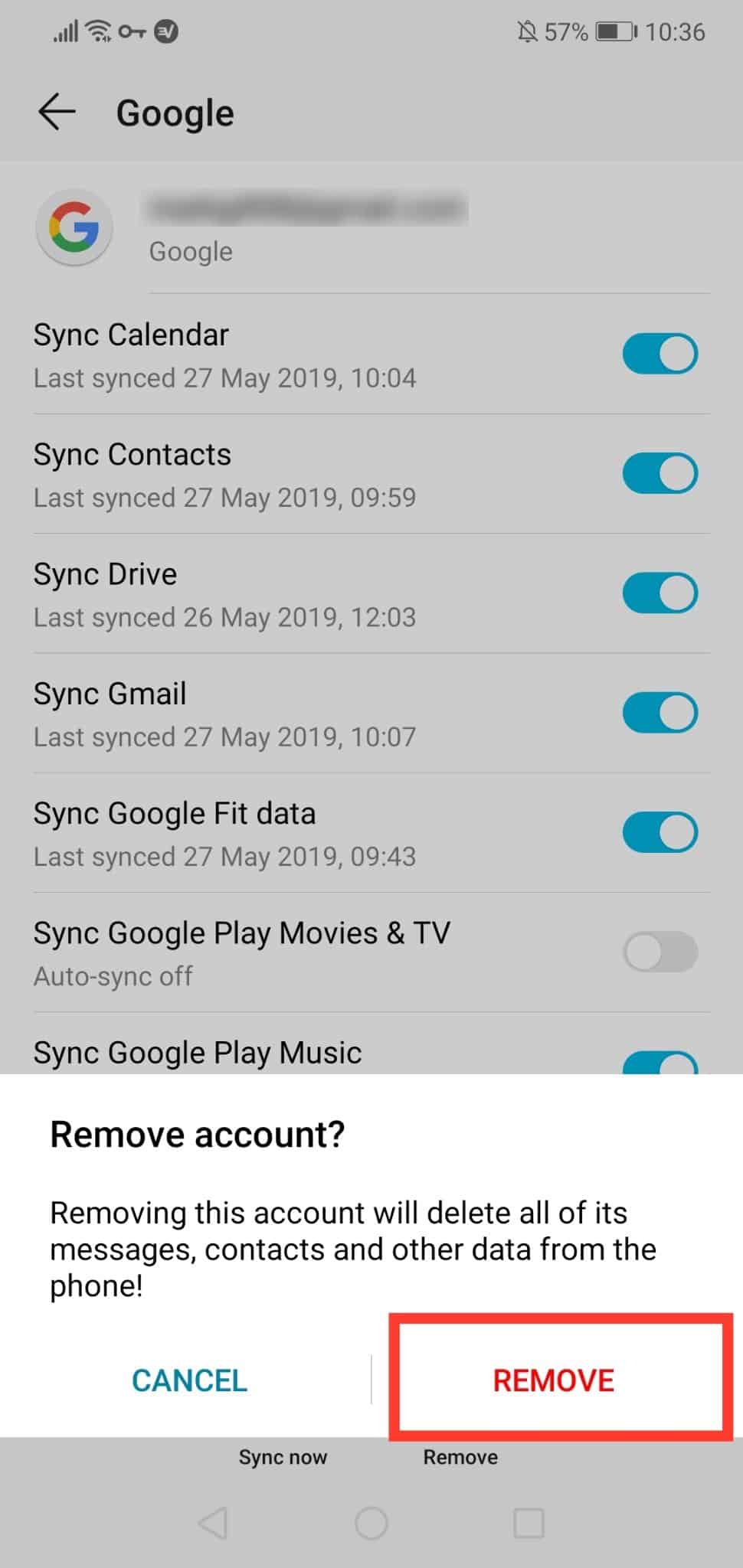The height and width of the screenshot is (1568, 743).
Task: Enable Sync Google Play Movies & TV
Action: pos(660,952)
